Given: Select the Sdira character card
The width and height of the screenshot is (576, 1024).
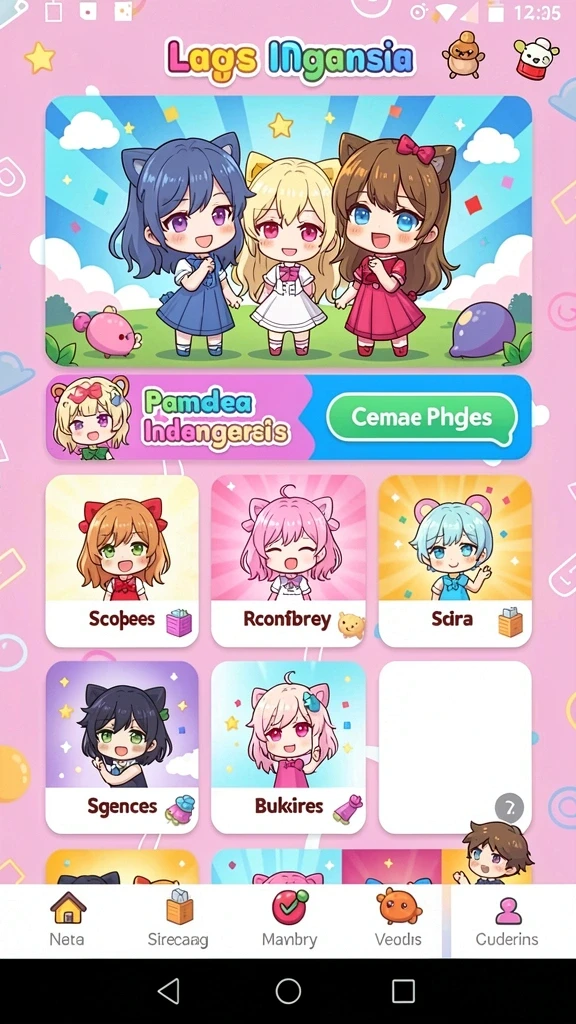Looking at the screenshot, I should pos(455,560).
